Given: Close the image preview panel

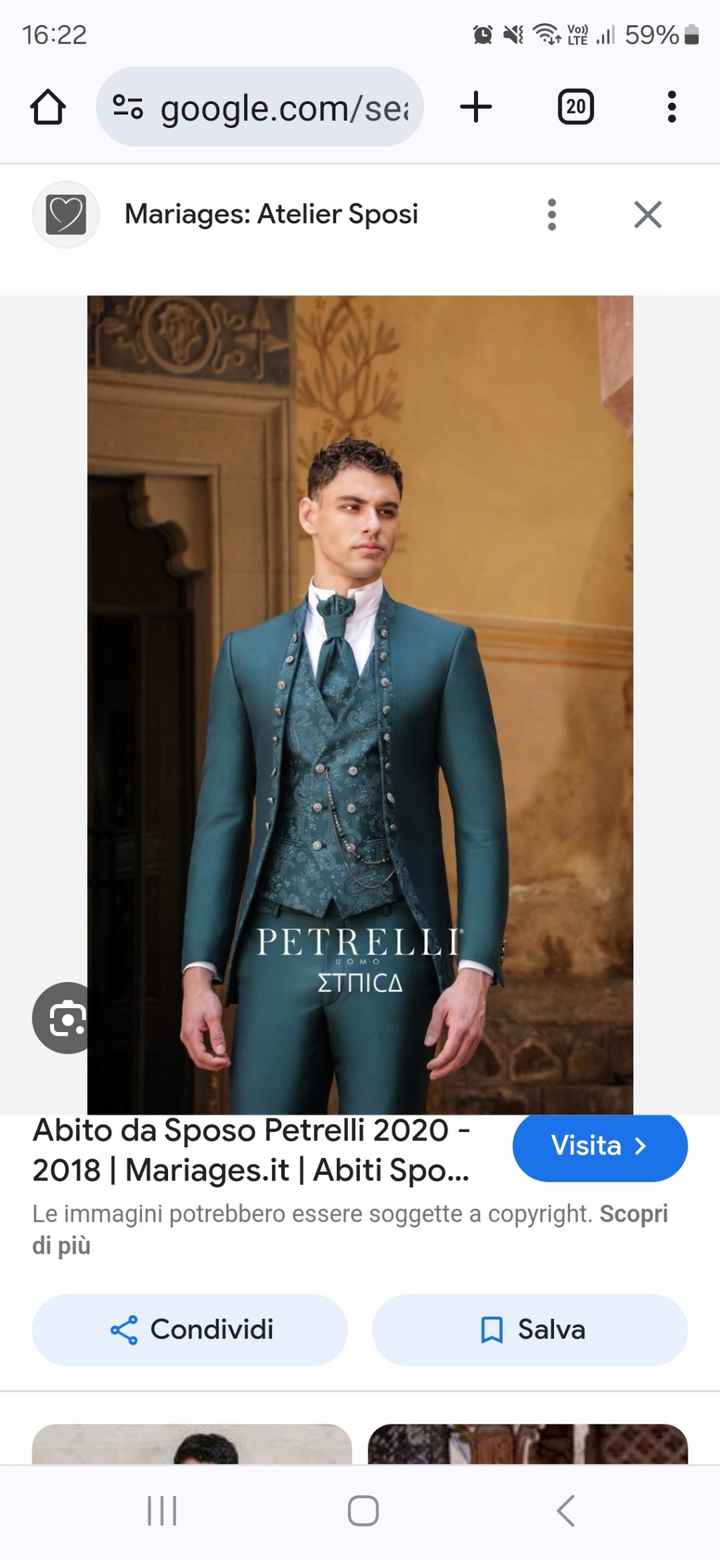Looking at the screenshot, I should point(648,214).
